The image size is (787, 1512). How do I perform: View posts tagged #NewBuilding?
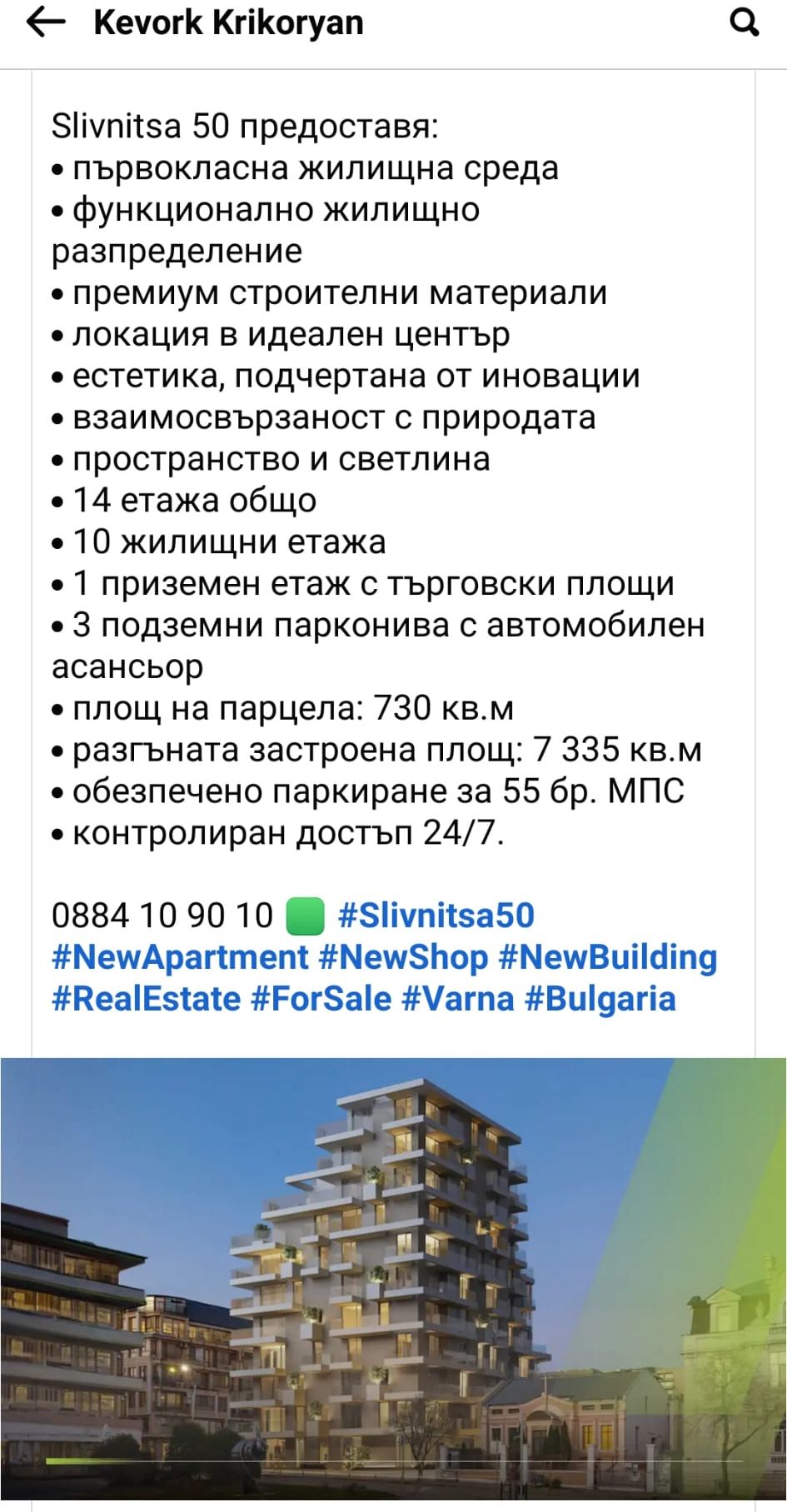(608, 957)
